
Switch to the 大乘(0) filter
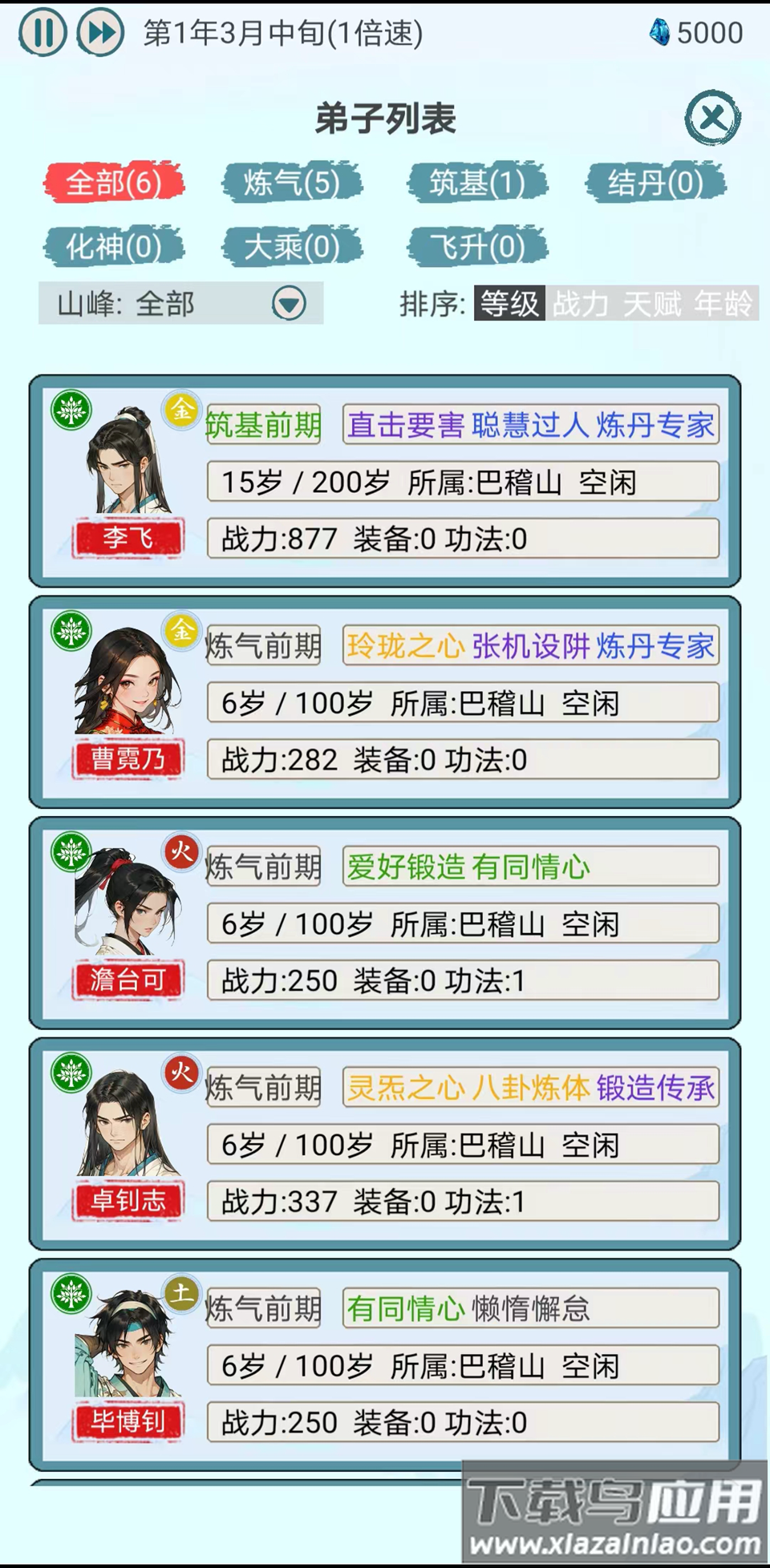pyautogui.click(x=292, y=246)
